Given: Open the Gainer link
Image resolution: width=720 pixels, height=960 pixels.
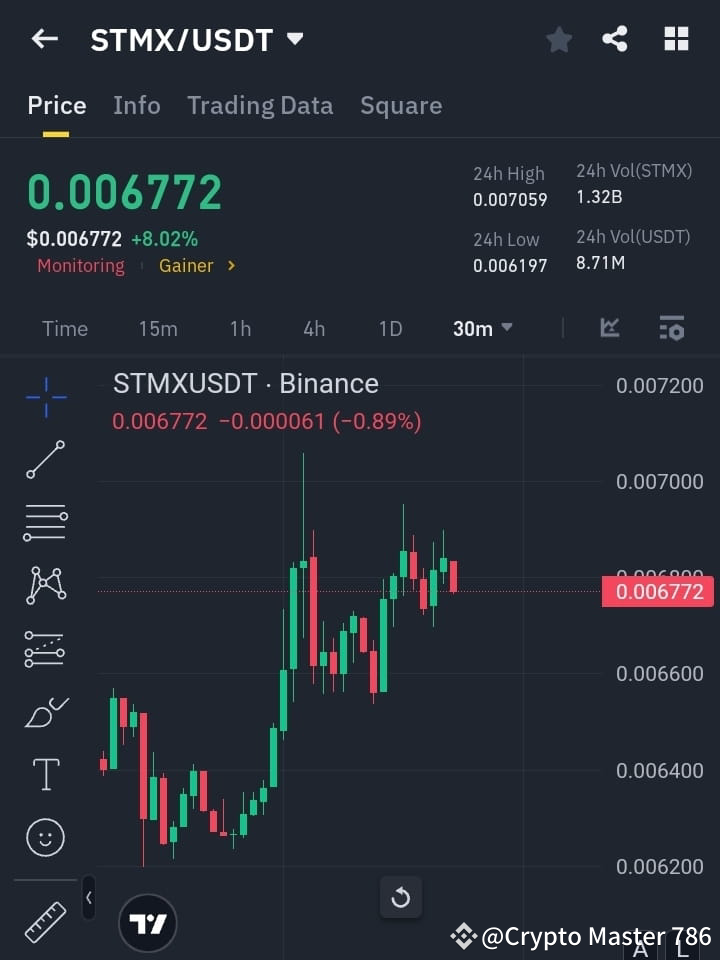Looking at the screenshot, I should click(186, 265).
